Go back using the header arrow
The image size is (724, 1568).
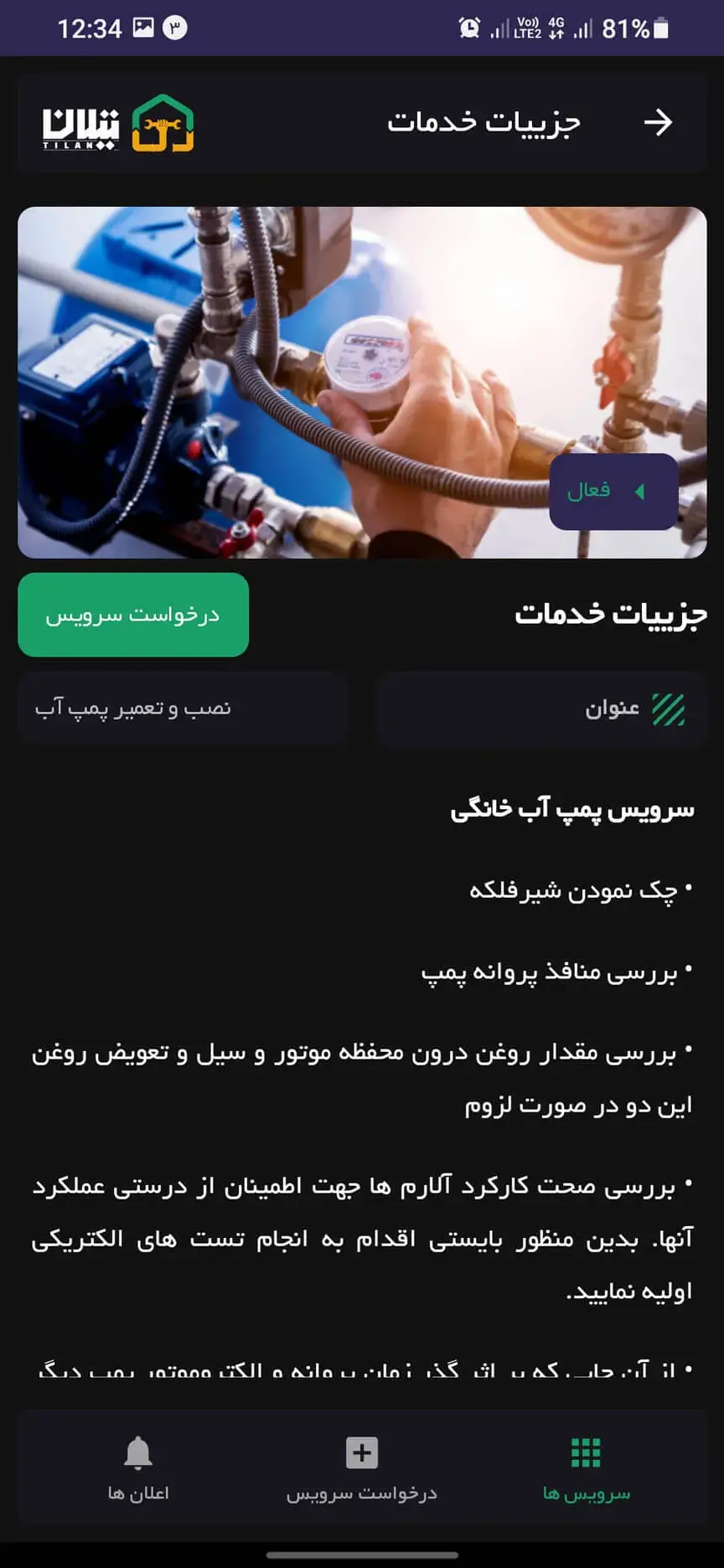pos(658,122)
